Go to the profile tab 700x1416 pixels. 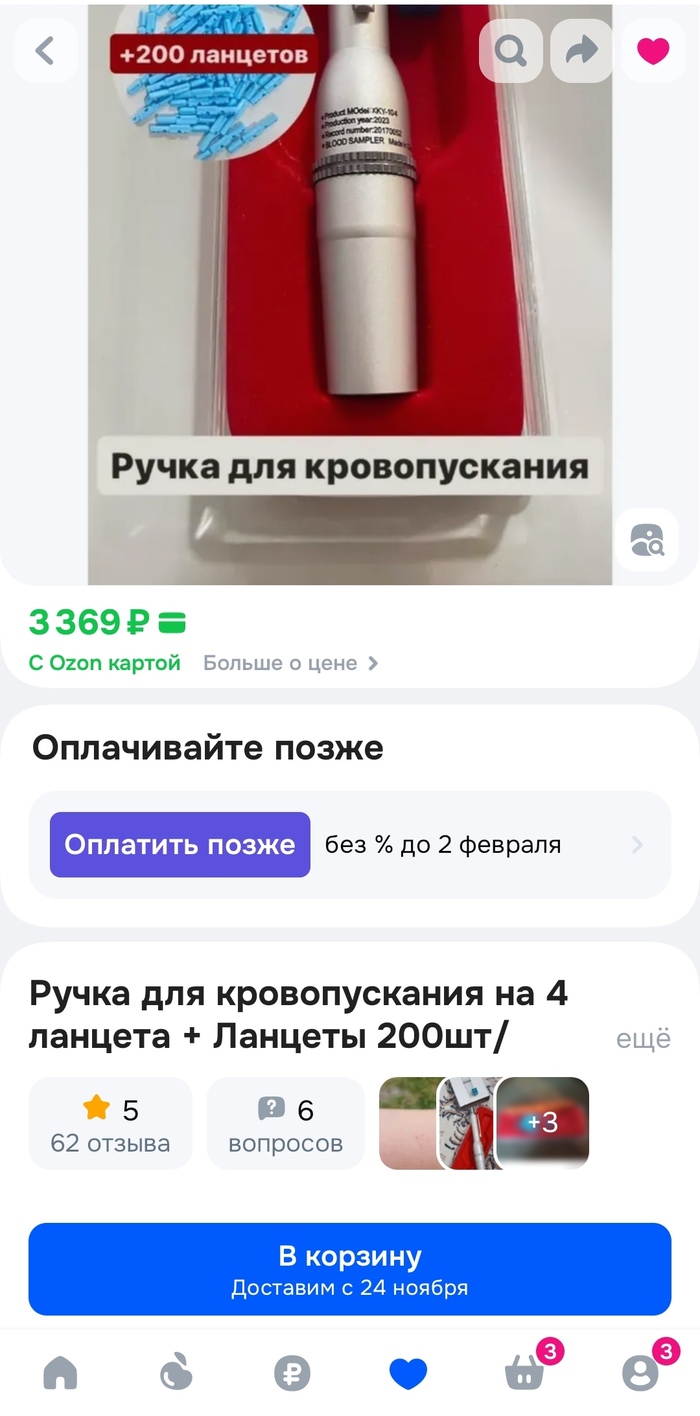click(x=641, y=1374)
